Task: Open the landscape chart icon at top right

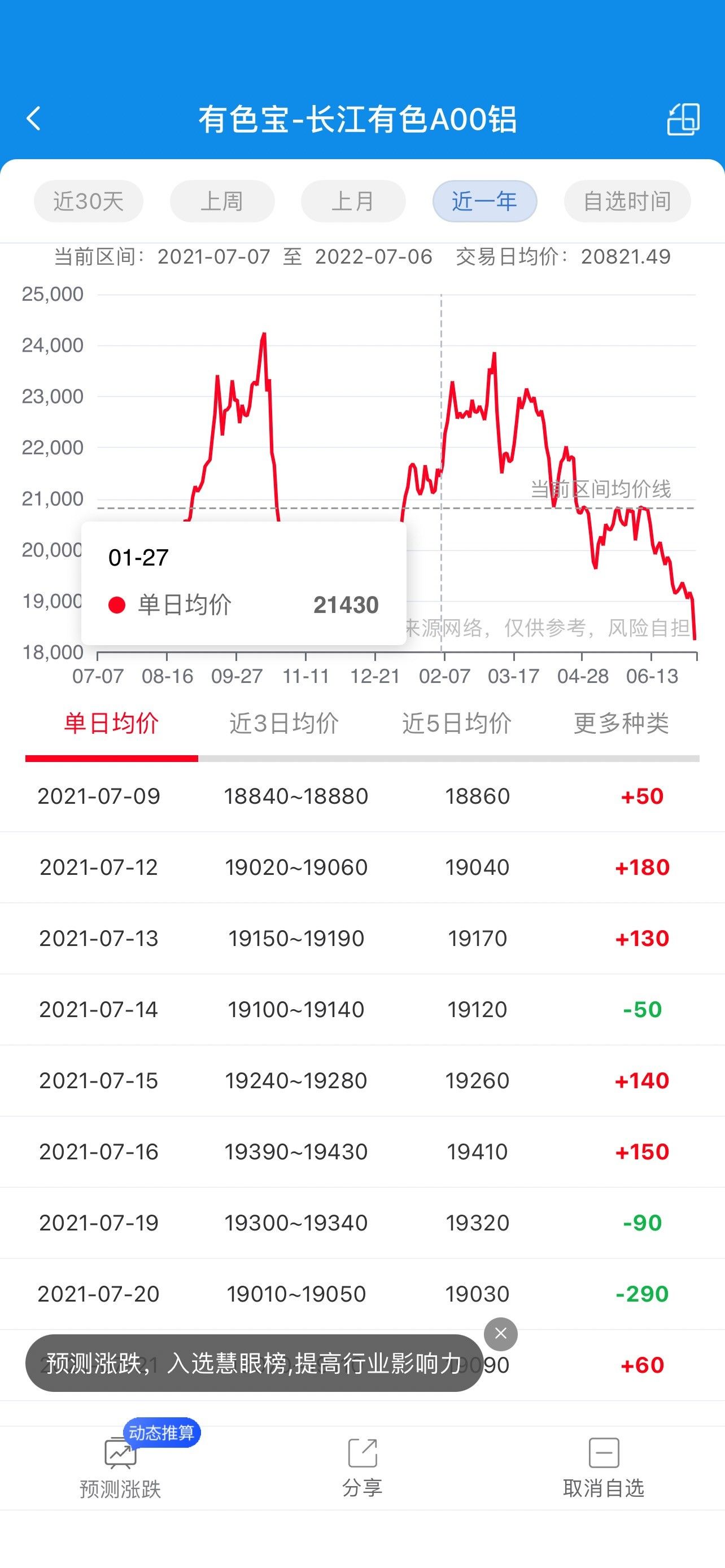Action: (x=683, y=119)
